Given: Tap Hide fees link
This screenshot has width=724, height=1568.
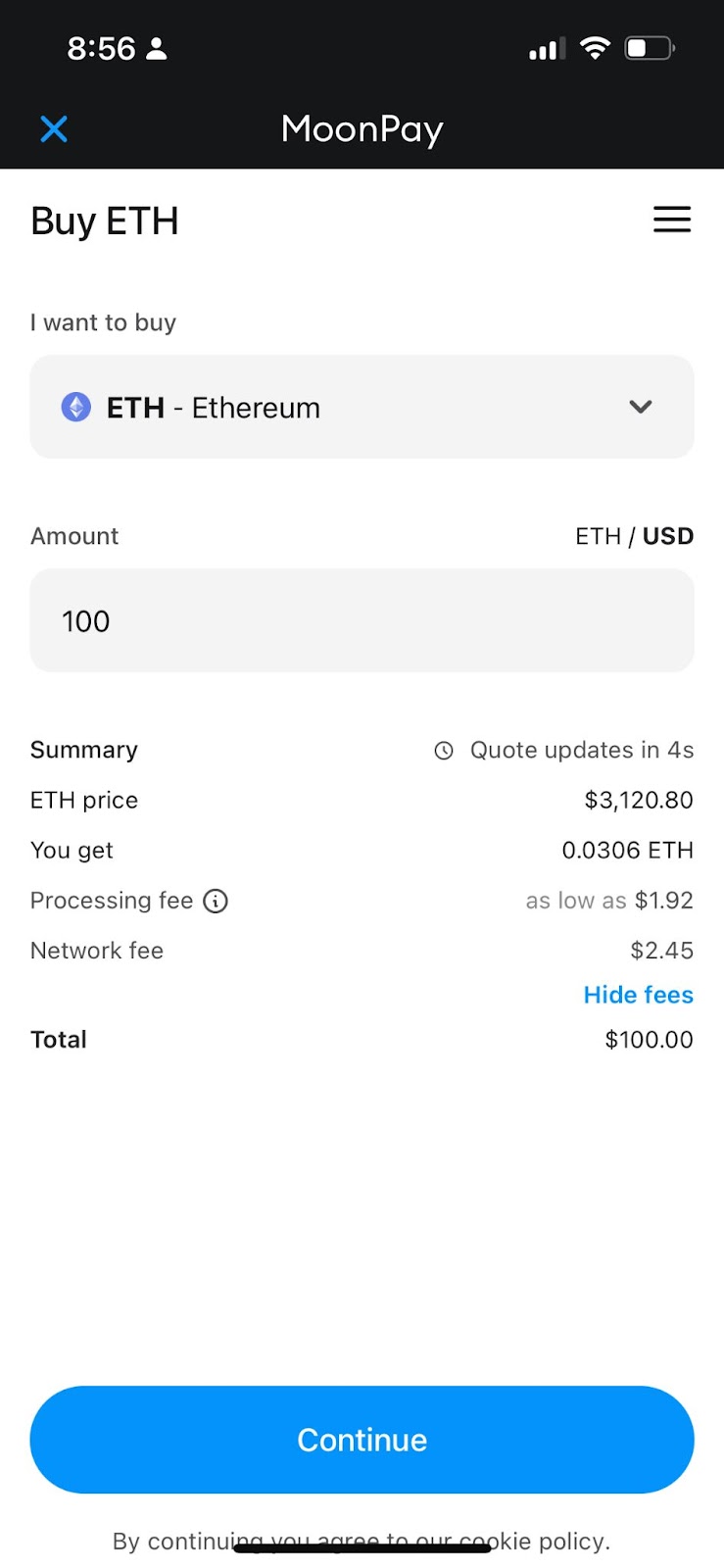Looking at the screenshot, I should pyautogui.click(x=638, y=995).
